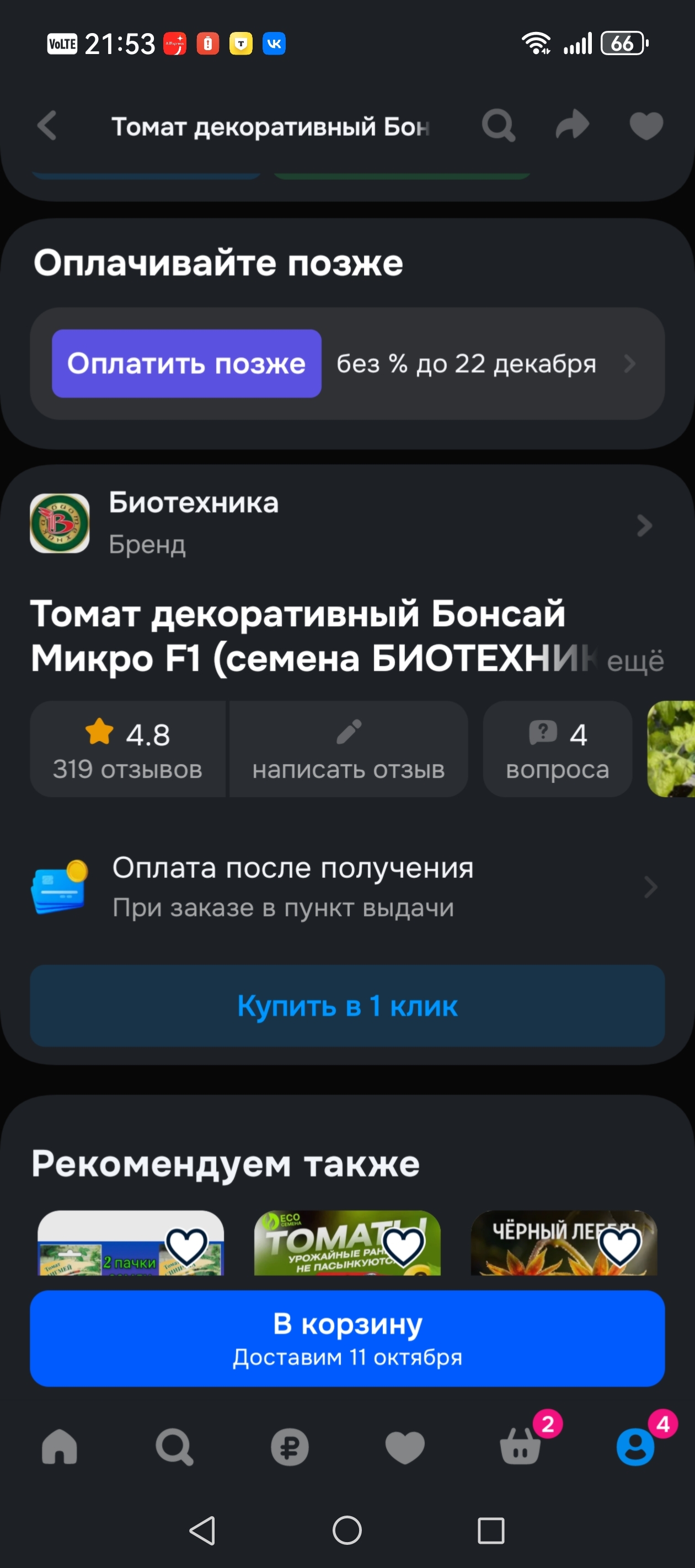Open the cart tab with badge 2
The image size is (695, 1568).
click(x=521, y=1446)
